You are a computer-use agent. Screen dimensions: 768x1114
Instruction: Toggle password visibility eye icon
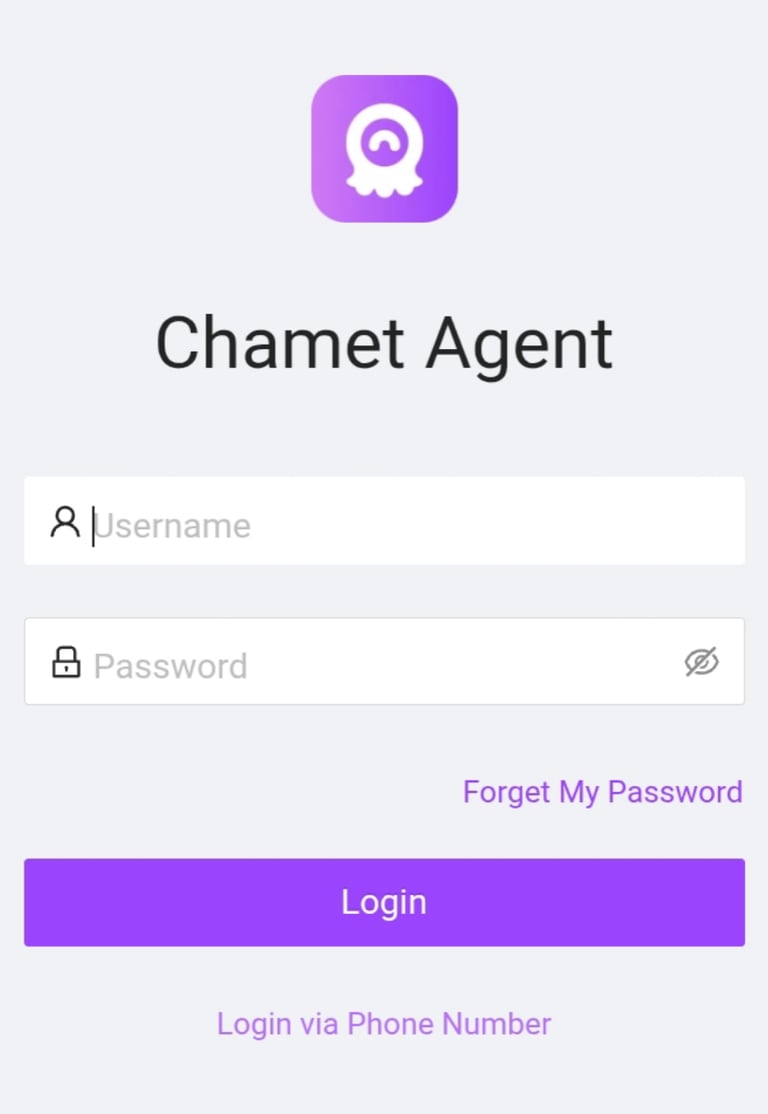701,662
